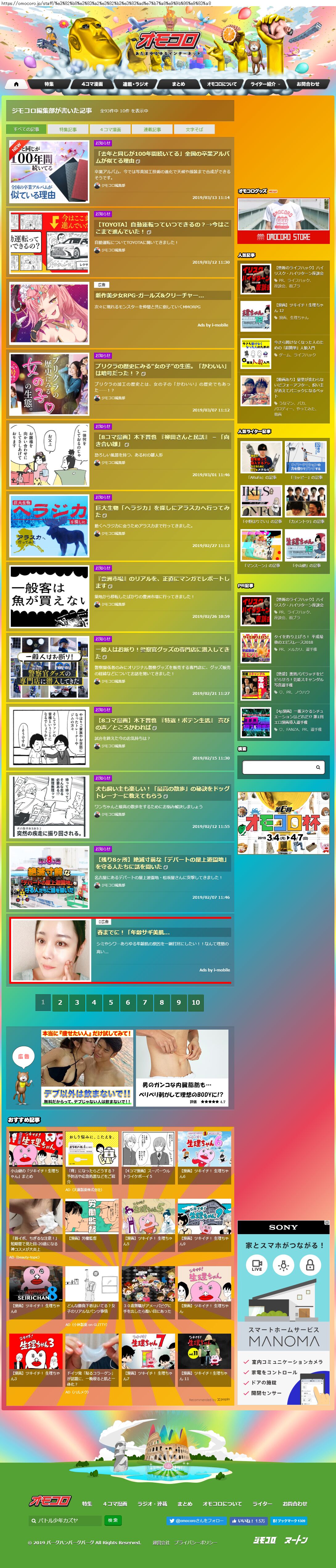The image size is (336, 1568).
Task: Open the TOYOTA 自動運転 article
Action: (x=162, y=228)
